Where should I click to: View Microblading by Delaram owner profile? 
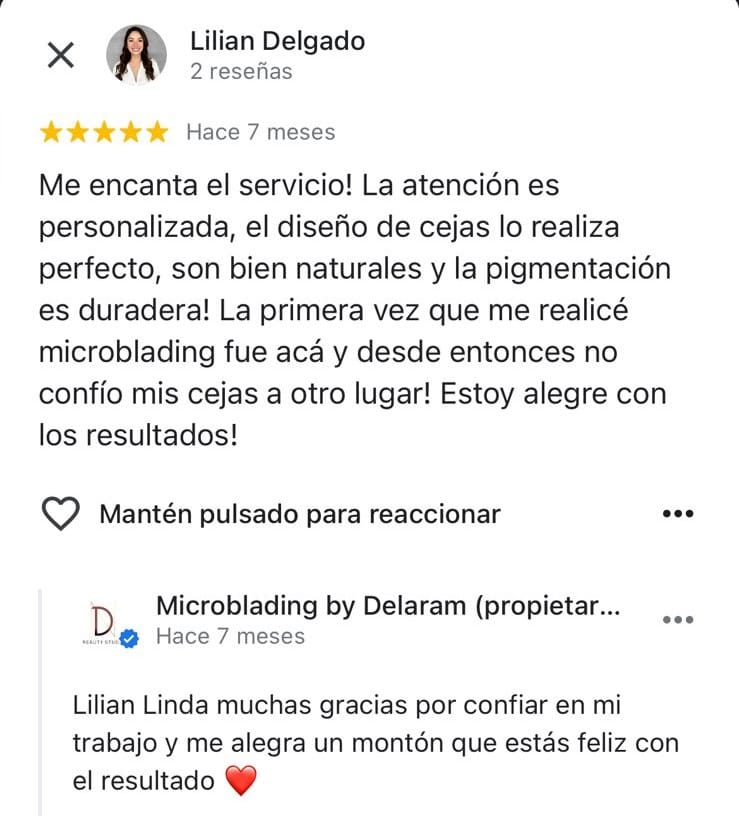(x=388, y=606)
